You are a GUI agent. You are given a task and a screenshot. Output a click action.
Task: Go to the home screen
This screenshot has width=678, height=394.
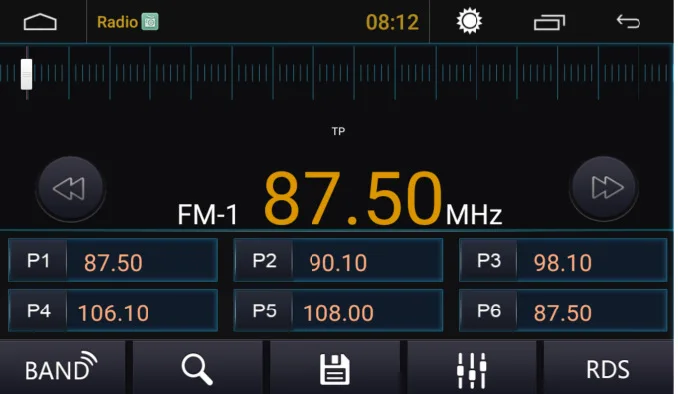tap(40, 22)
